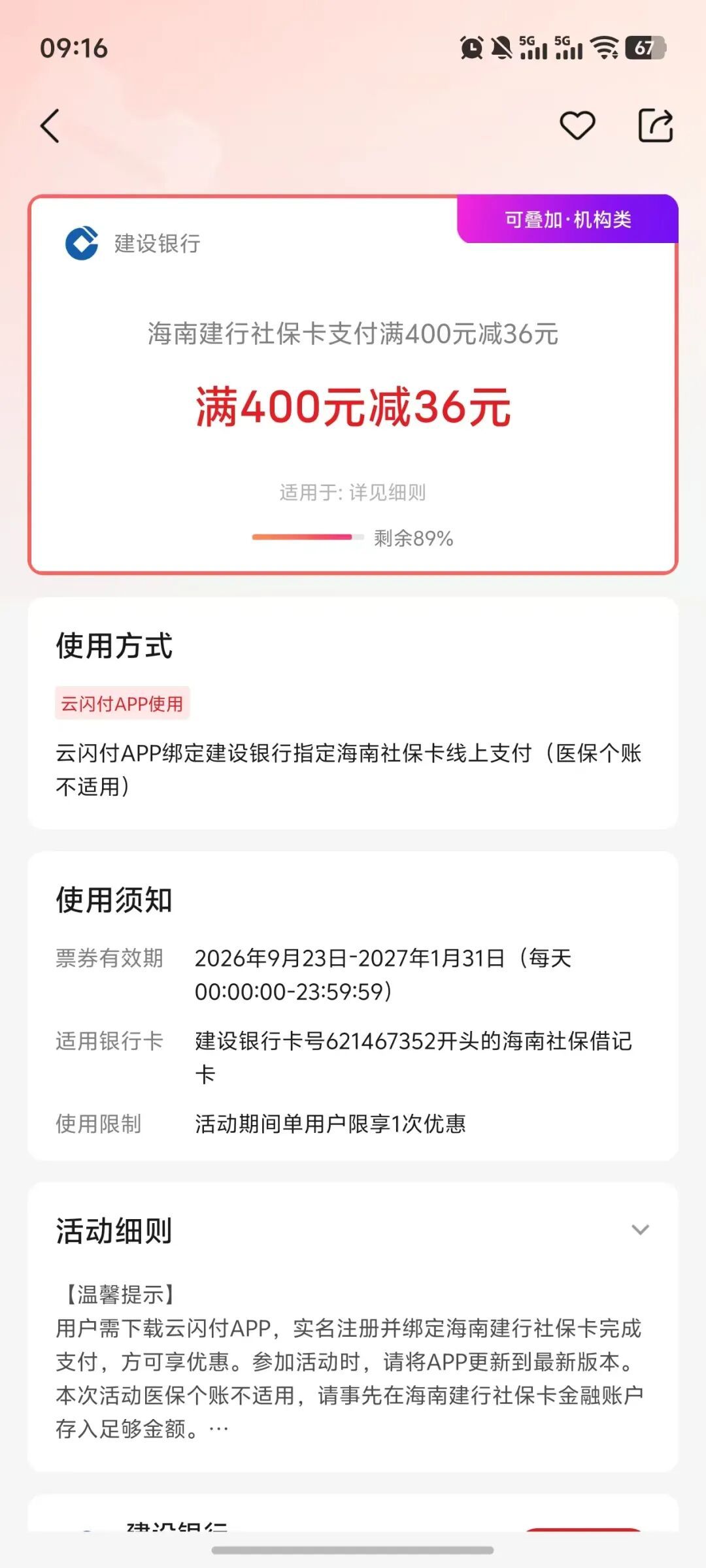Expand the 活动细则 section chevron
This screenshot has width=706, height=1568.
(x=640, y=1230)
